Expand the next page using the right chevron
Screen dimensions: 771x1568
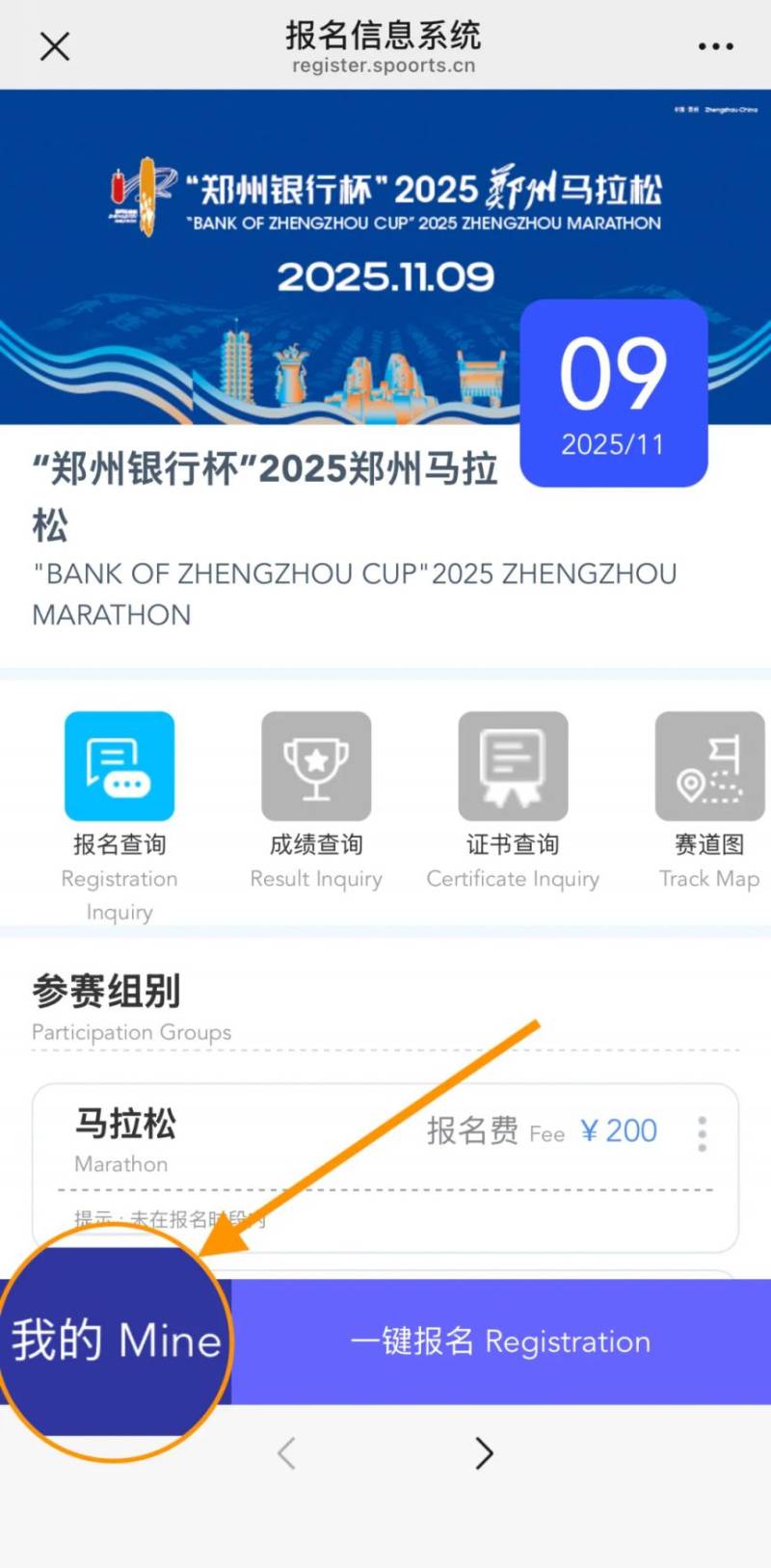(484, 1453)
